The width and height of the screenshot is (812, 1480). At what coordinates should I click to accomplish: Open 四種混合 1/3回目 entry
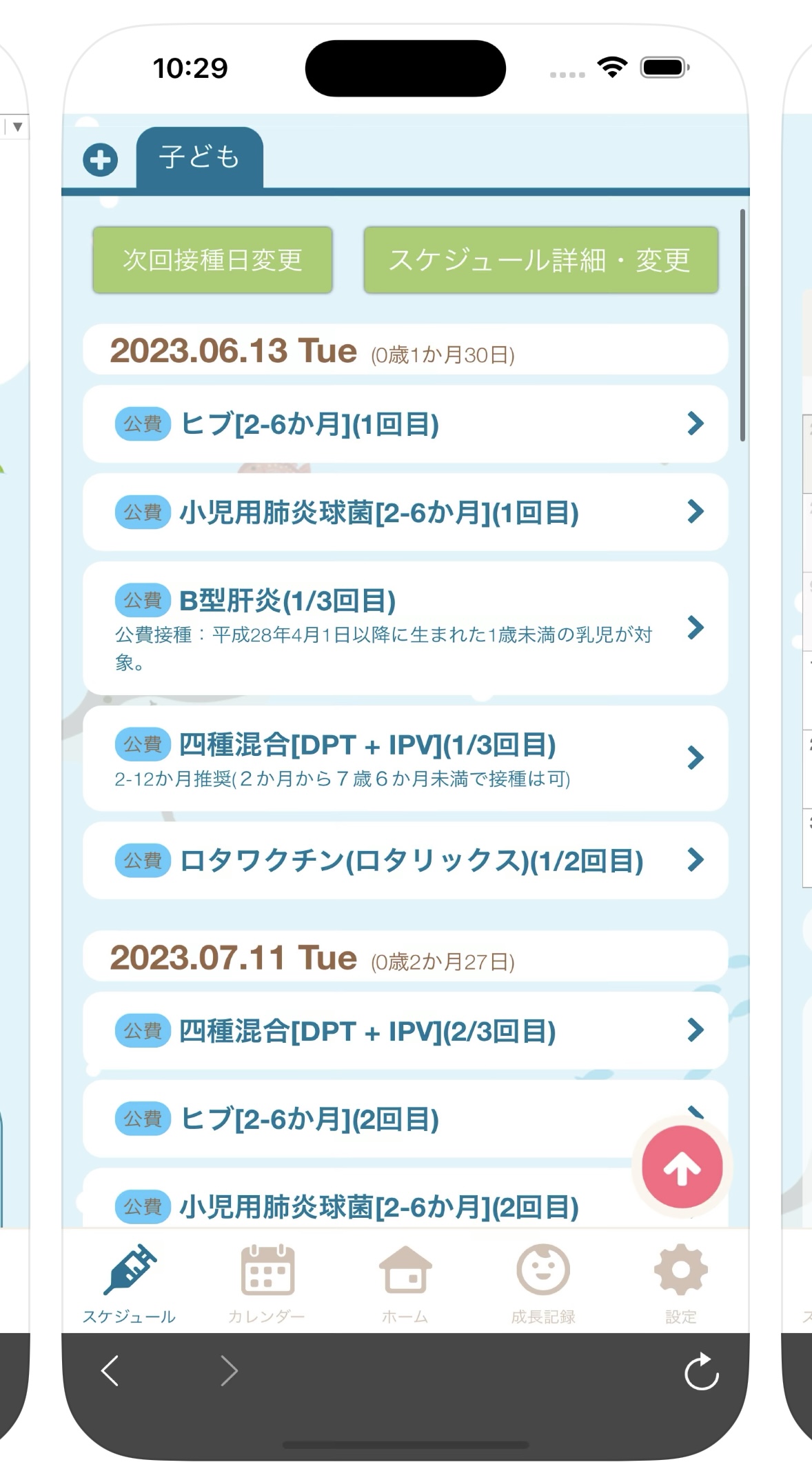coord(405,758)
